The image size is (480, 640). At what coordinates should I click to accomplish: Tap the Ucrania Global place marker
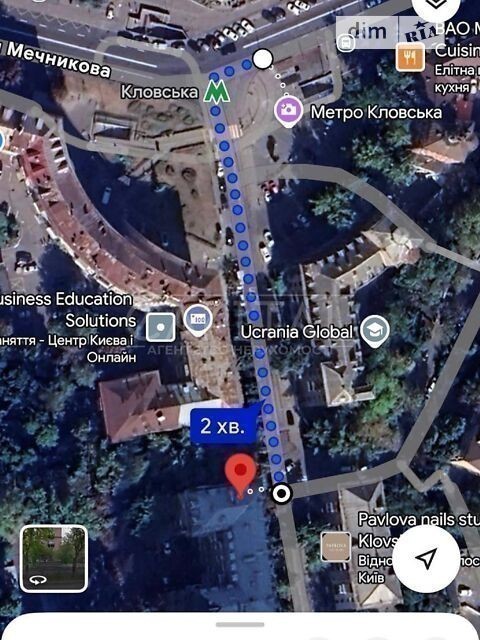375,331
